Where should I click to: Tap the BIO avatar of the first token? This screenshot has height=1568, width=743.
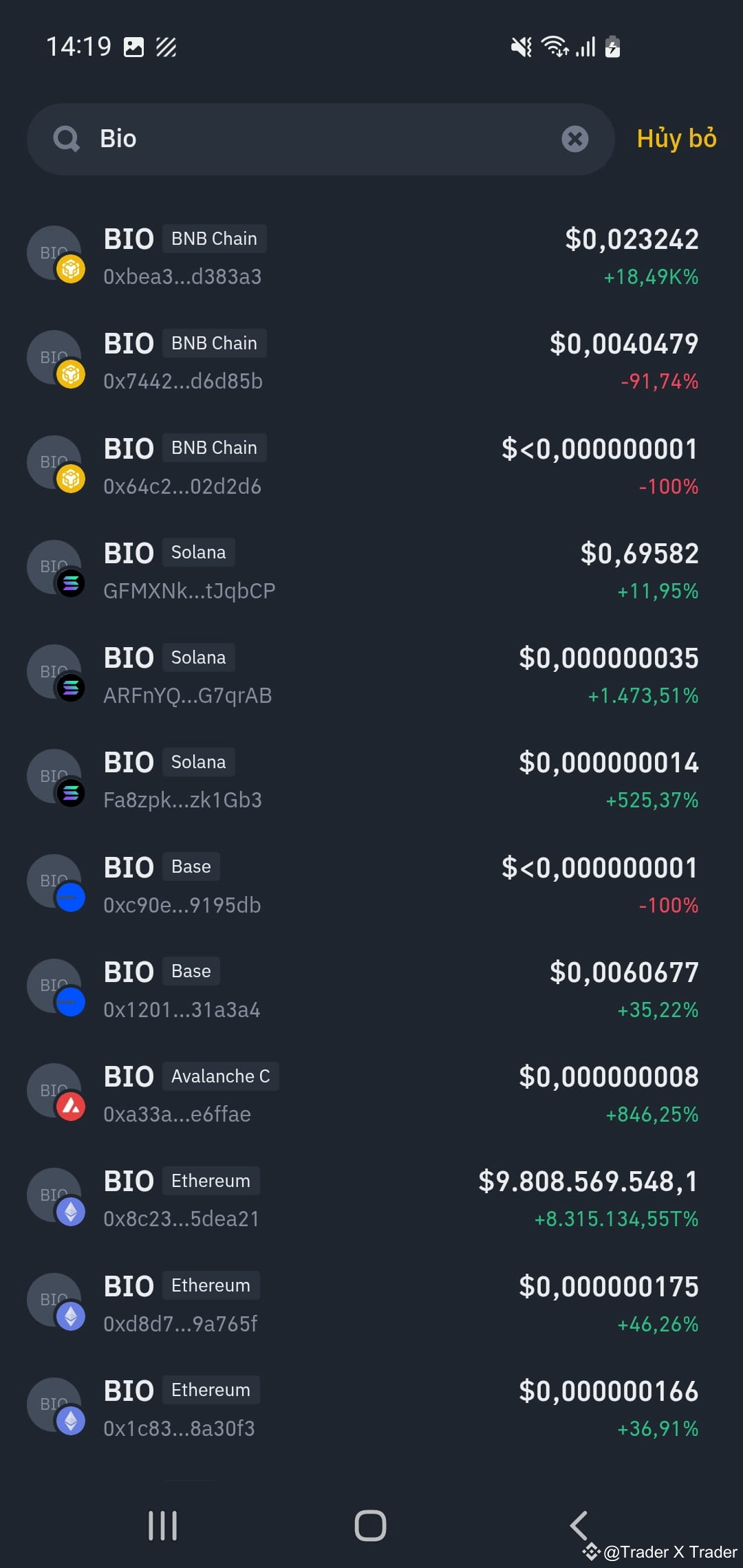(x=54, y=254)
